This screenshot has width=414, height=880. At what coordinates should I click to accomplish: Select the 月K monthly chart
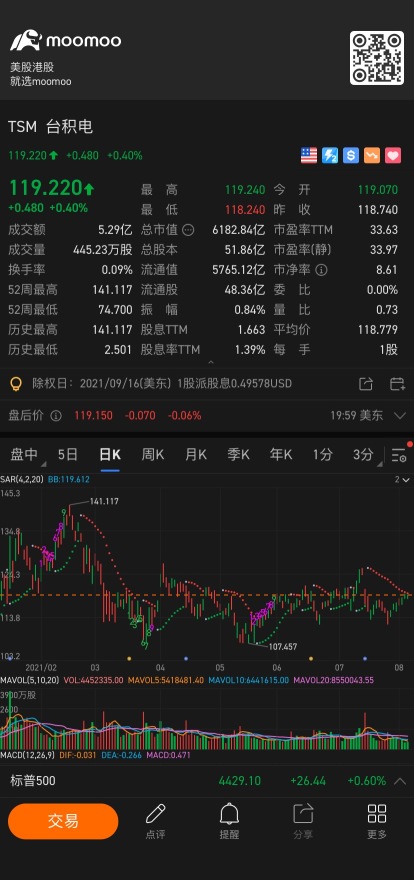click(x=195, y=454)
